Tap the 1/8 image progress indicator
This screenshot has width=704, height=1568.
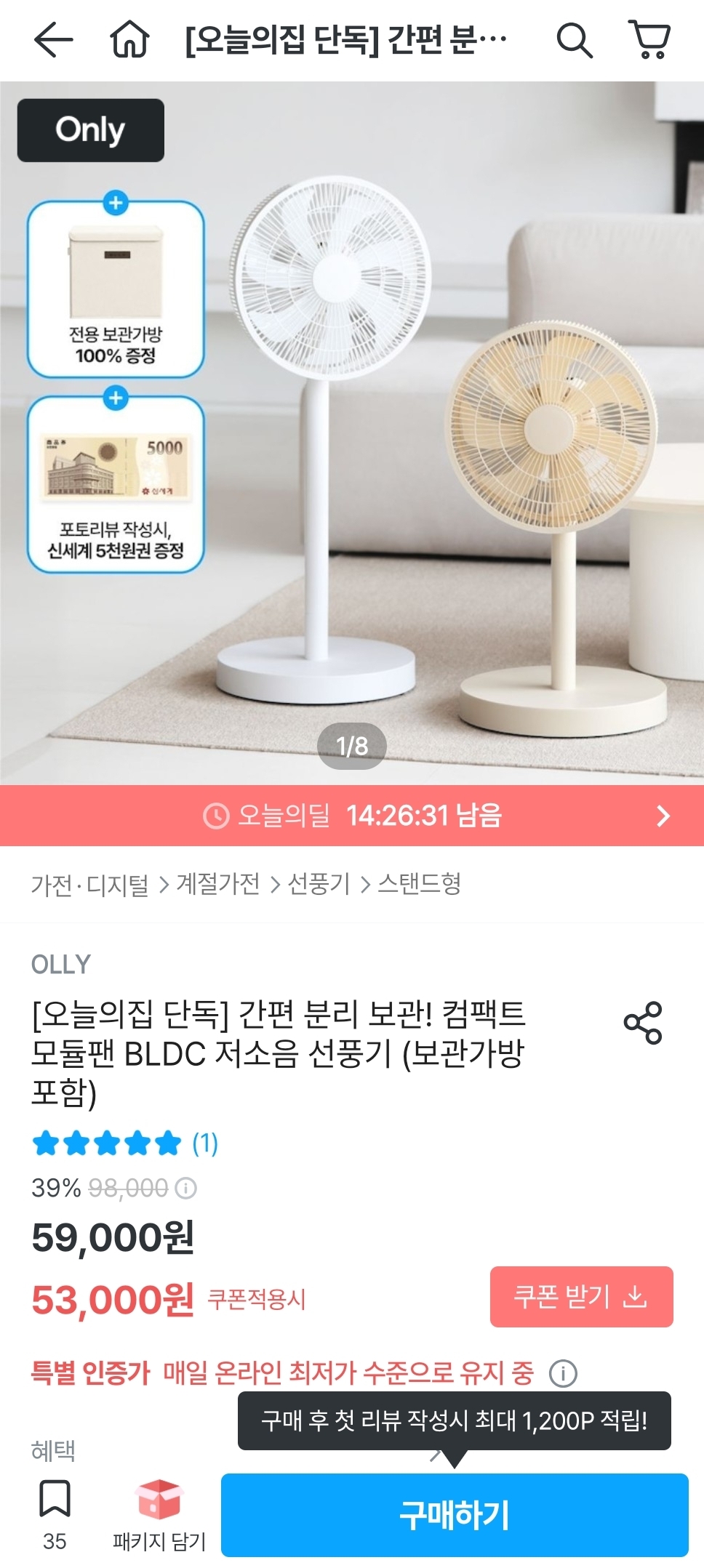pyautogui.click(x=352, y=744)
